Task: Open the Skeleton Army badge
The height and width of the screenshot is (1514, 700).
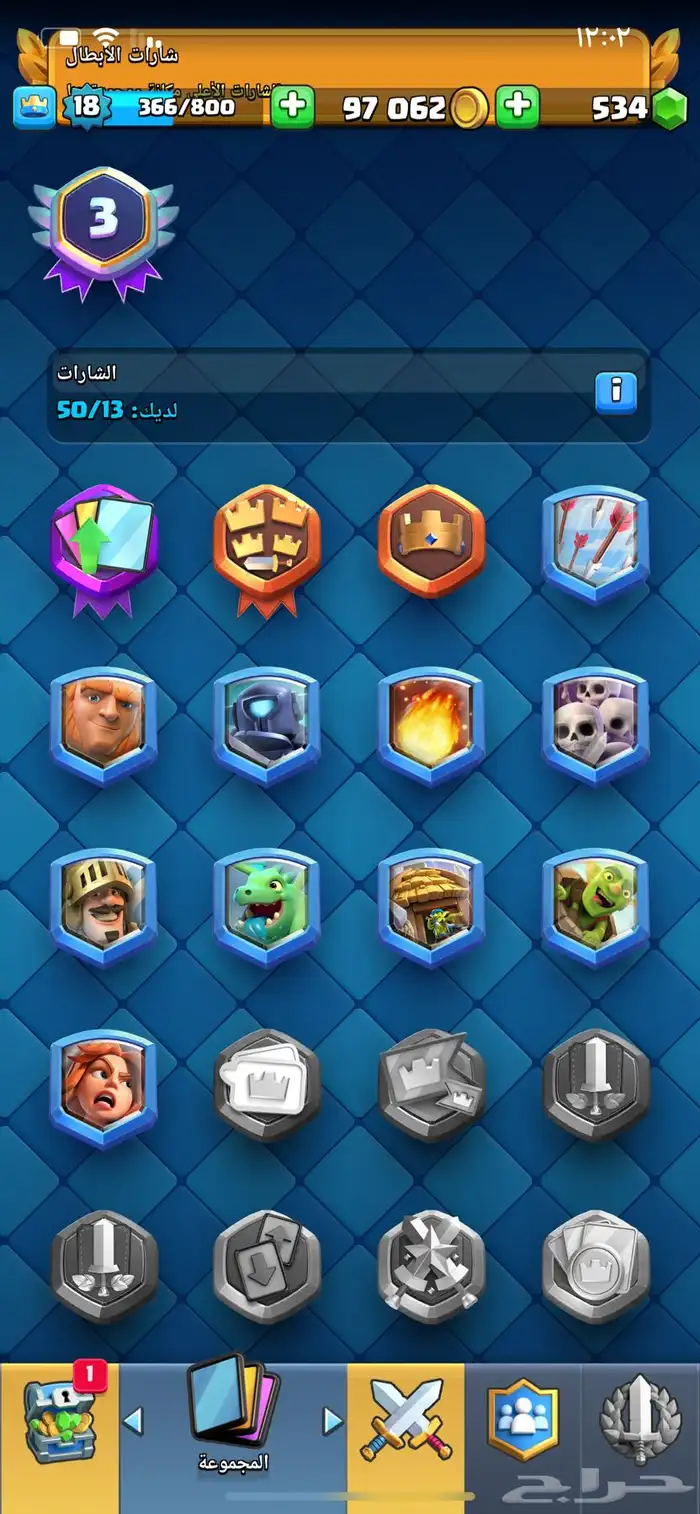Action: [x=595, y=722]
